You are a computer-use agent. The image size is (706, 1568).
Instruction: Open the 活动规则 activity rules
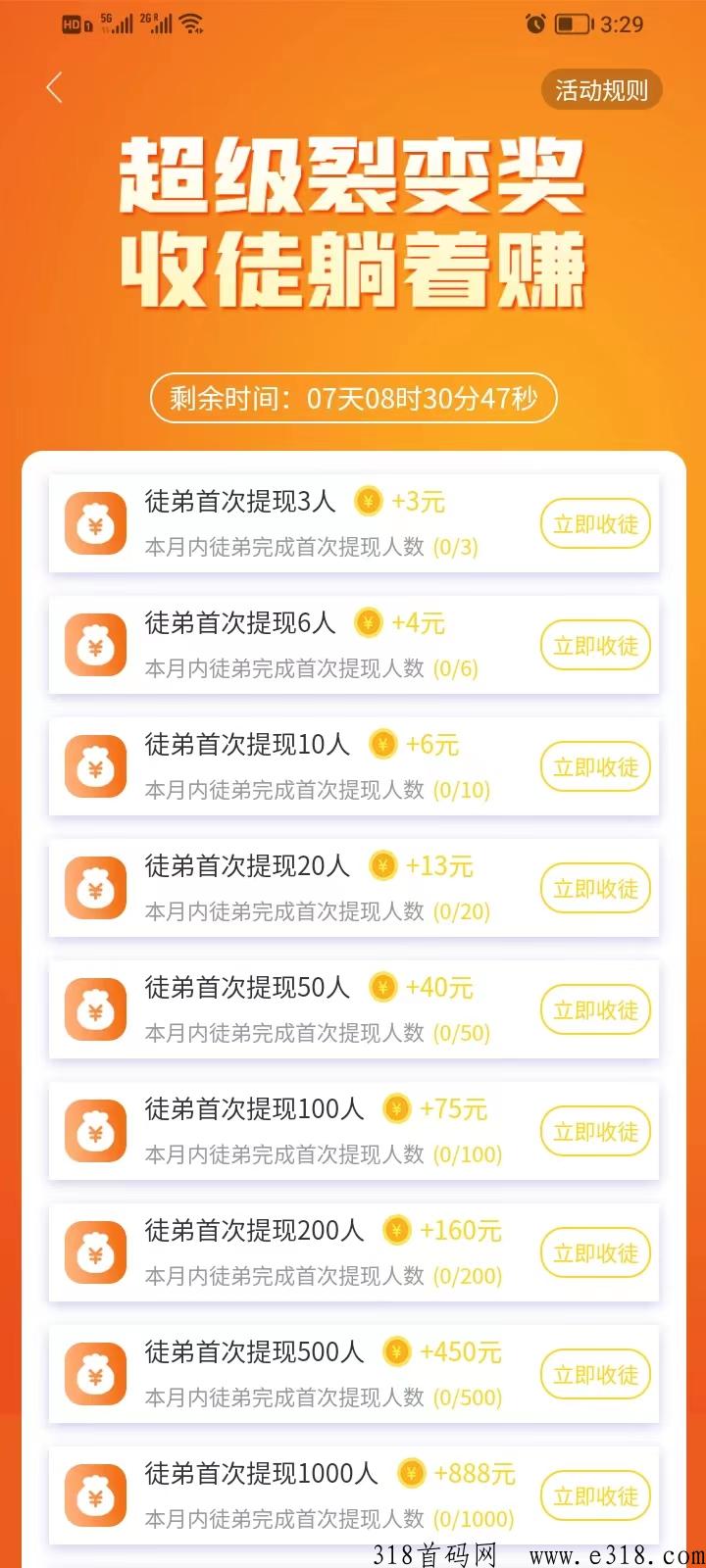click(601, 90)
